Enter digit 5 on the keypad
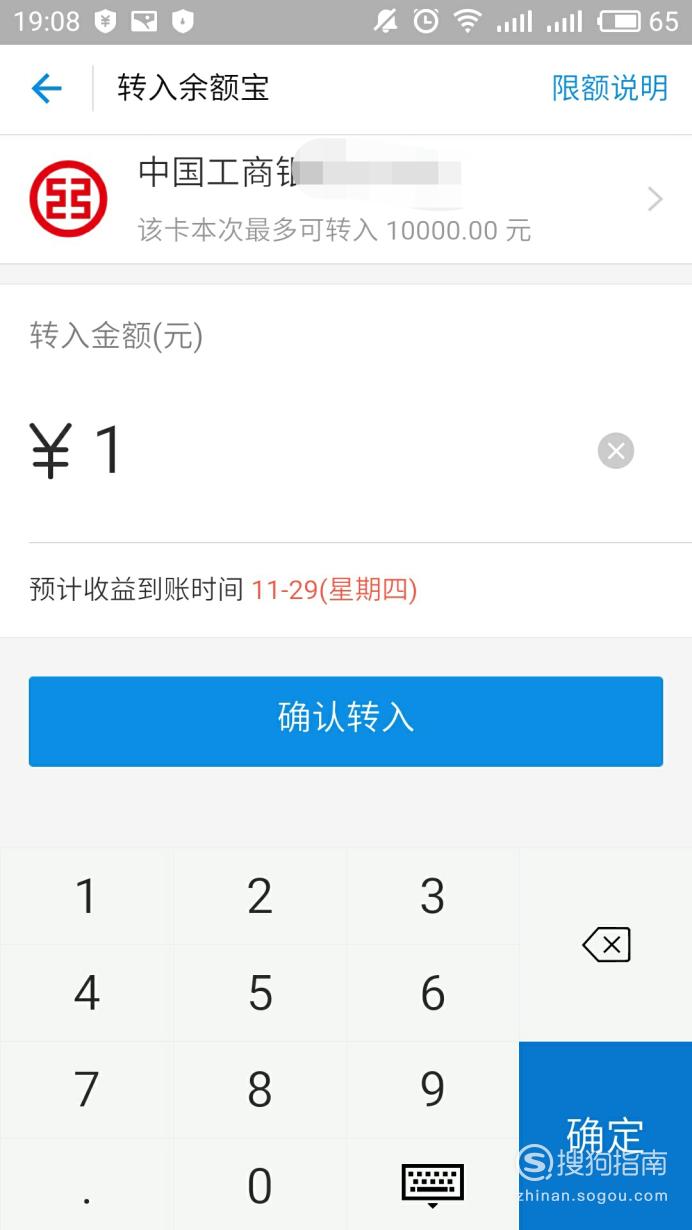 coord(260,993)
